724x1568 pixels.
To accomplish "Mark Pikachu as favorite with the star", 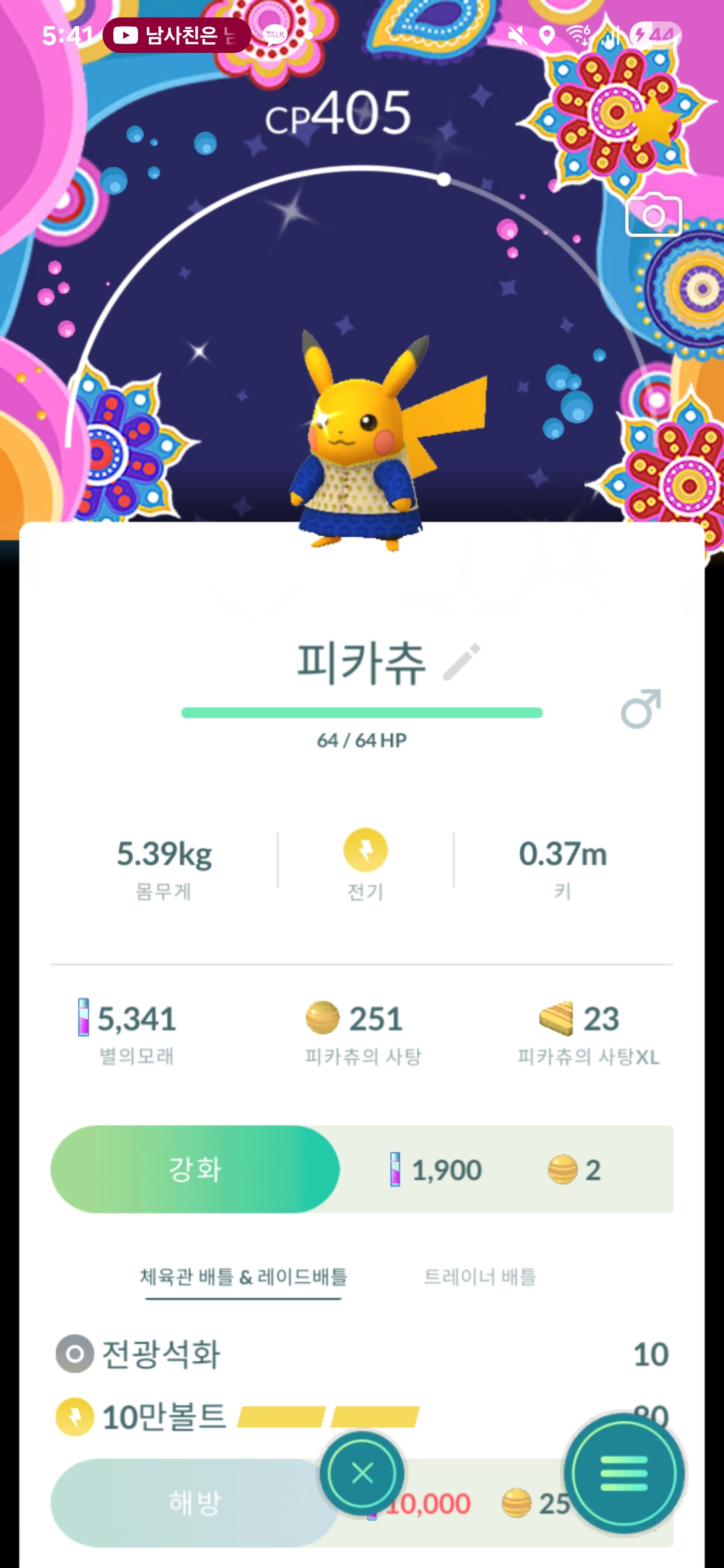I will point(655,122).
